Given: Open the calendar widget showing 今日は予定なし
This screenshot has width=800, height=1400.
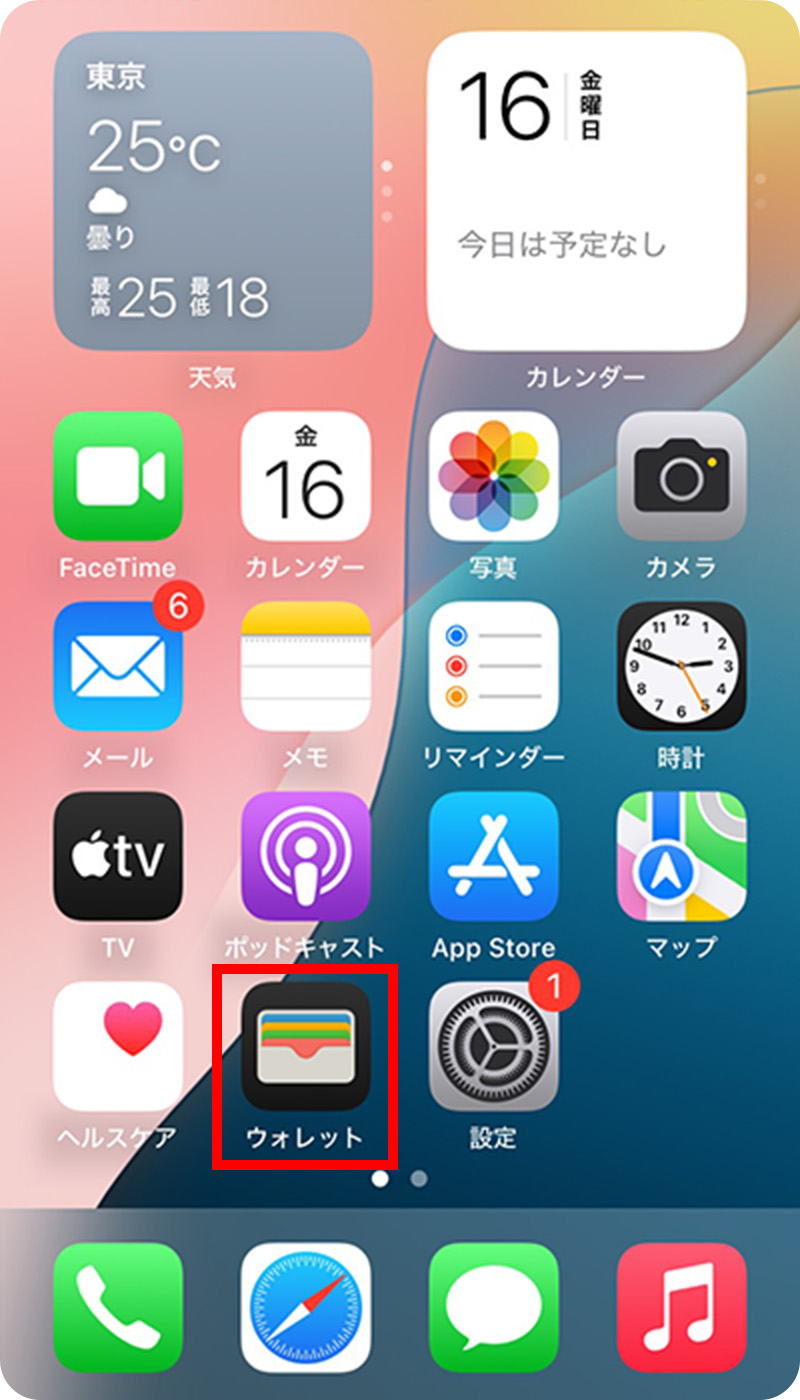Looking at the screenshot, I should coord(587,190).
